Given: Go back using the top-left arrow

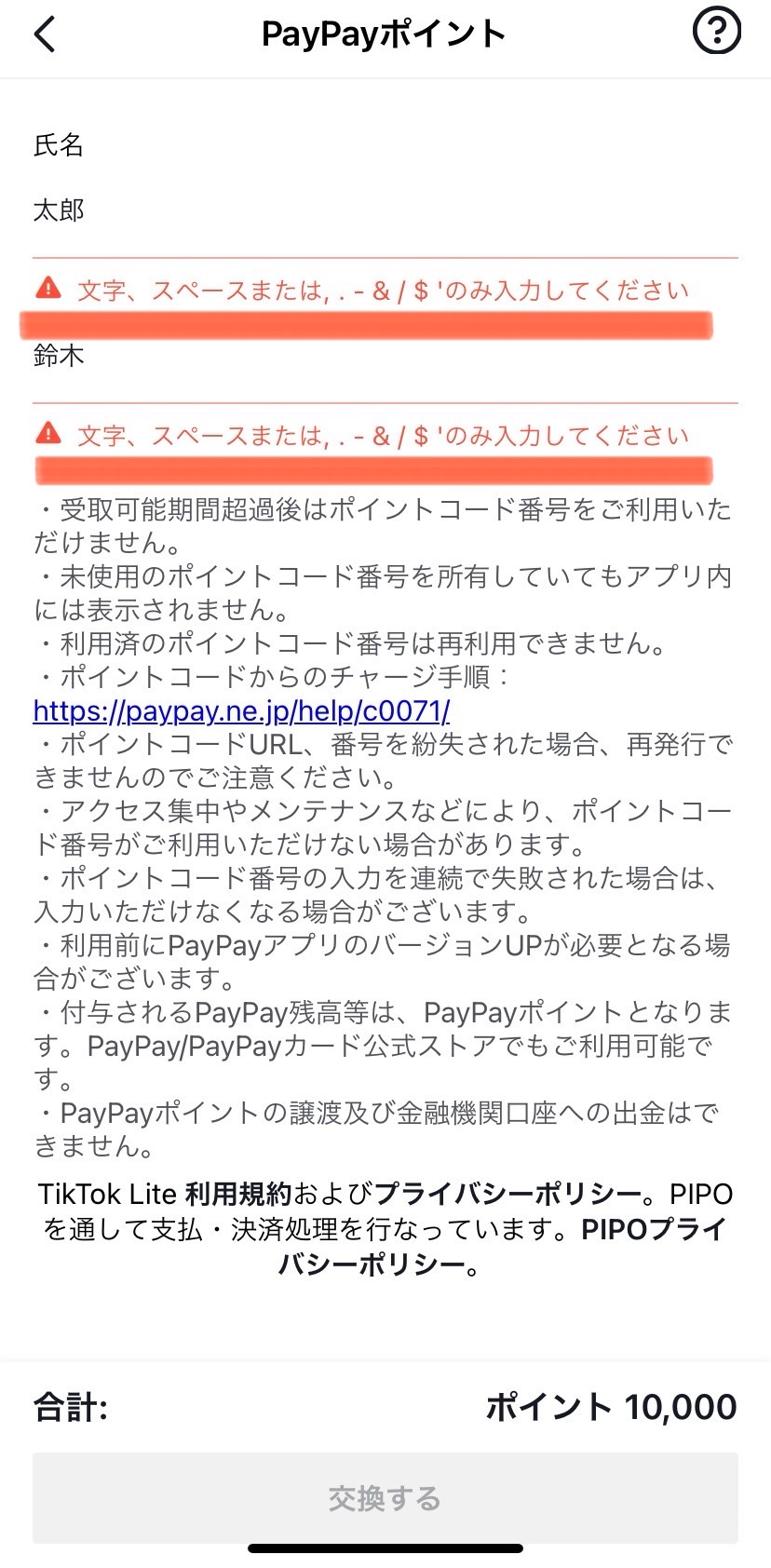Looking at the screenshot, I should [45, 35].
